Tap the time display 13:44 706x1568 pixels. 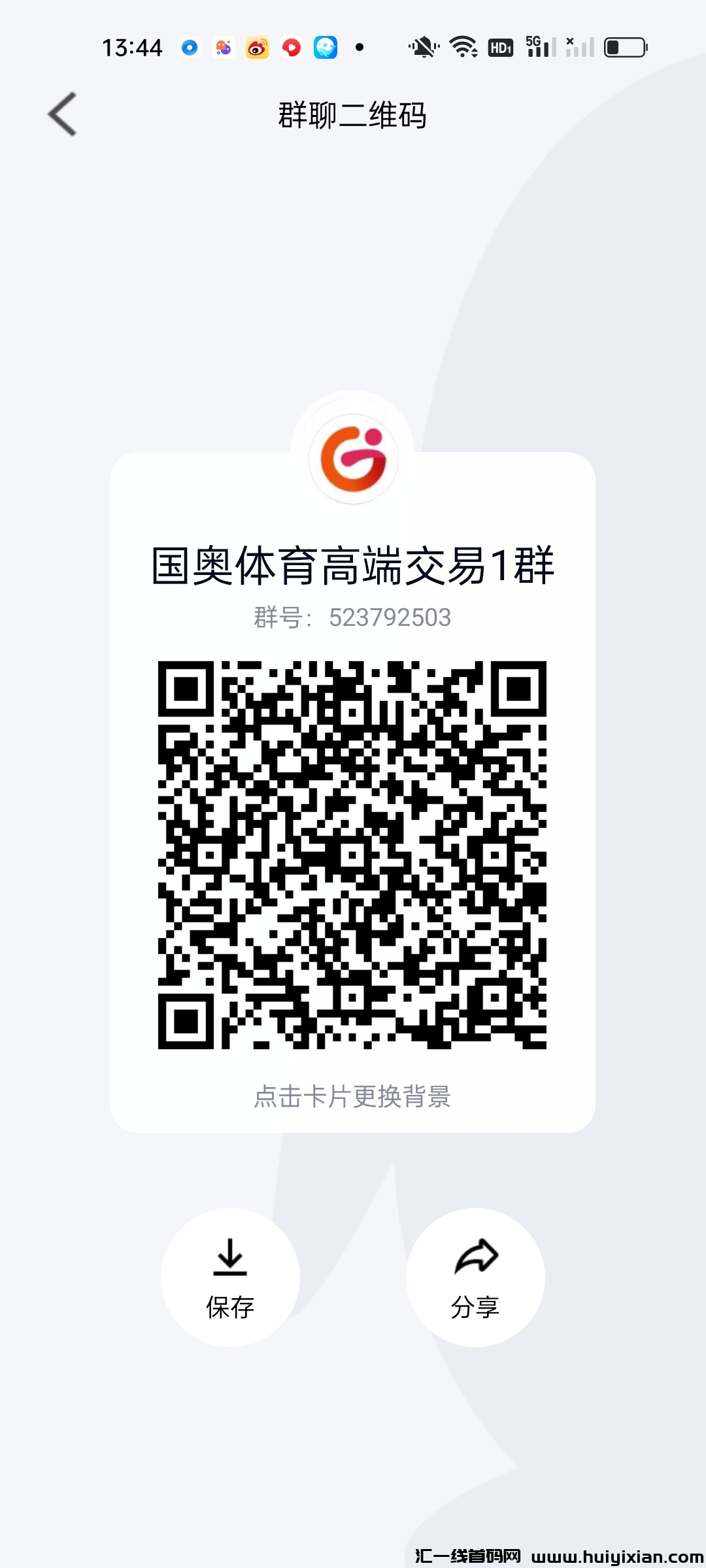[133, 47]
